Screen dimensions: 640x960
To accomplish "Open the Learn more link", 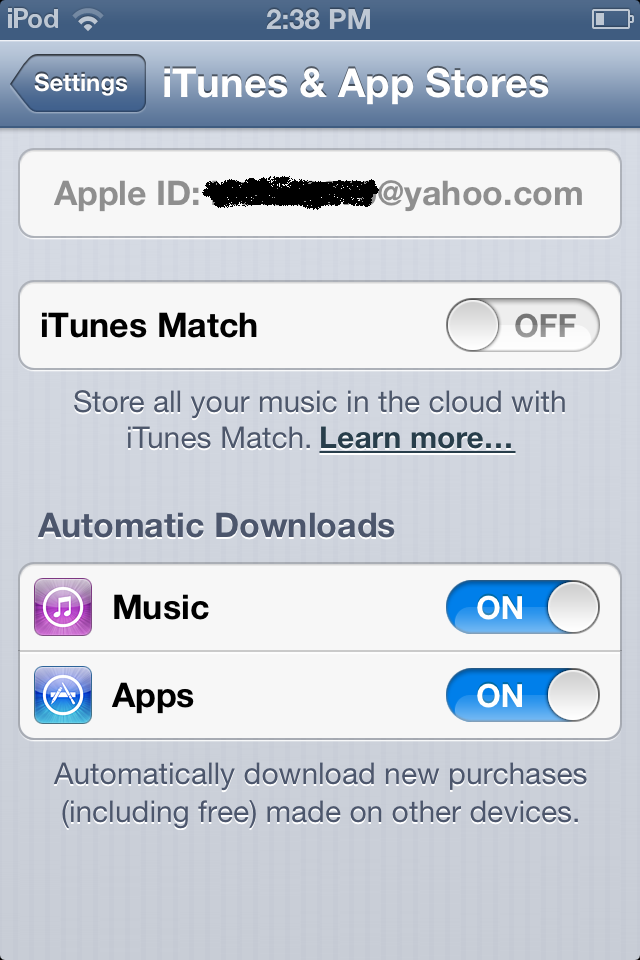I will tap(417, 438).
